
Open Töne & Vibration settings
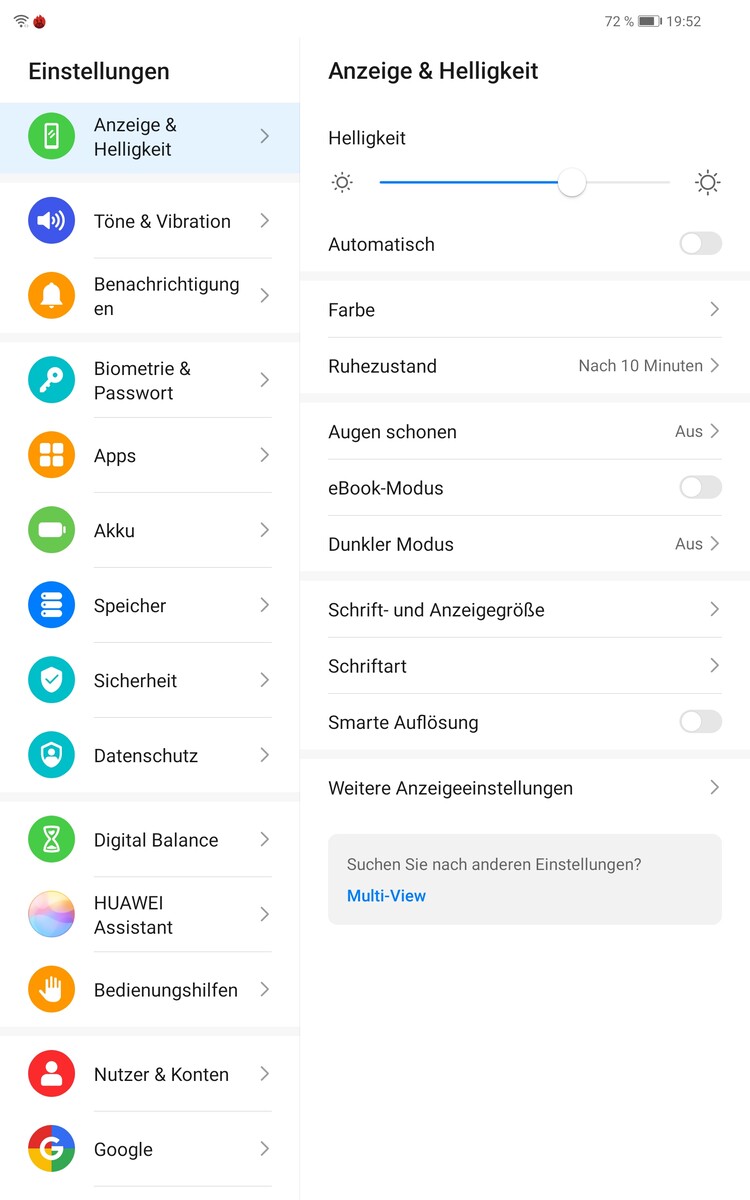tap(150, 221)
